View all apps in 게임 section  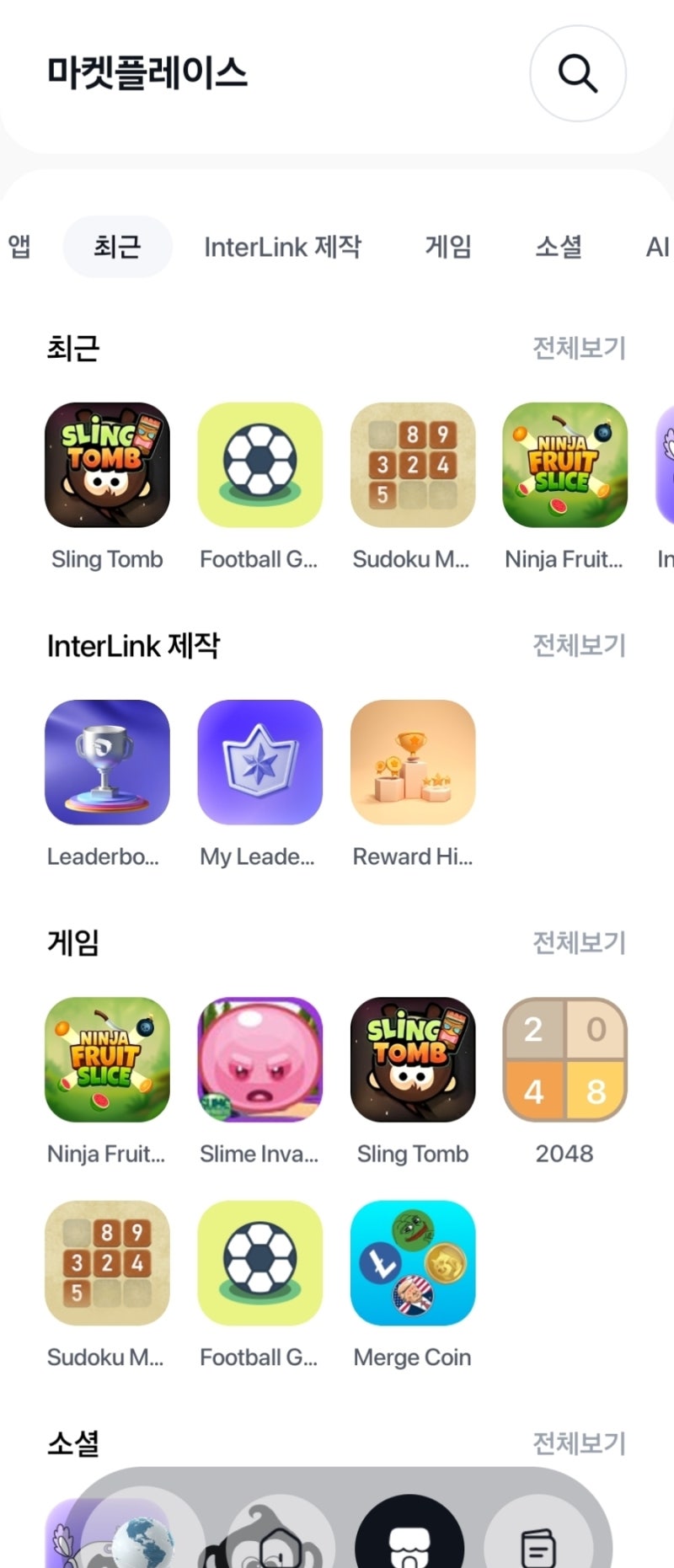[579, 942]
